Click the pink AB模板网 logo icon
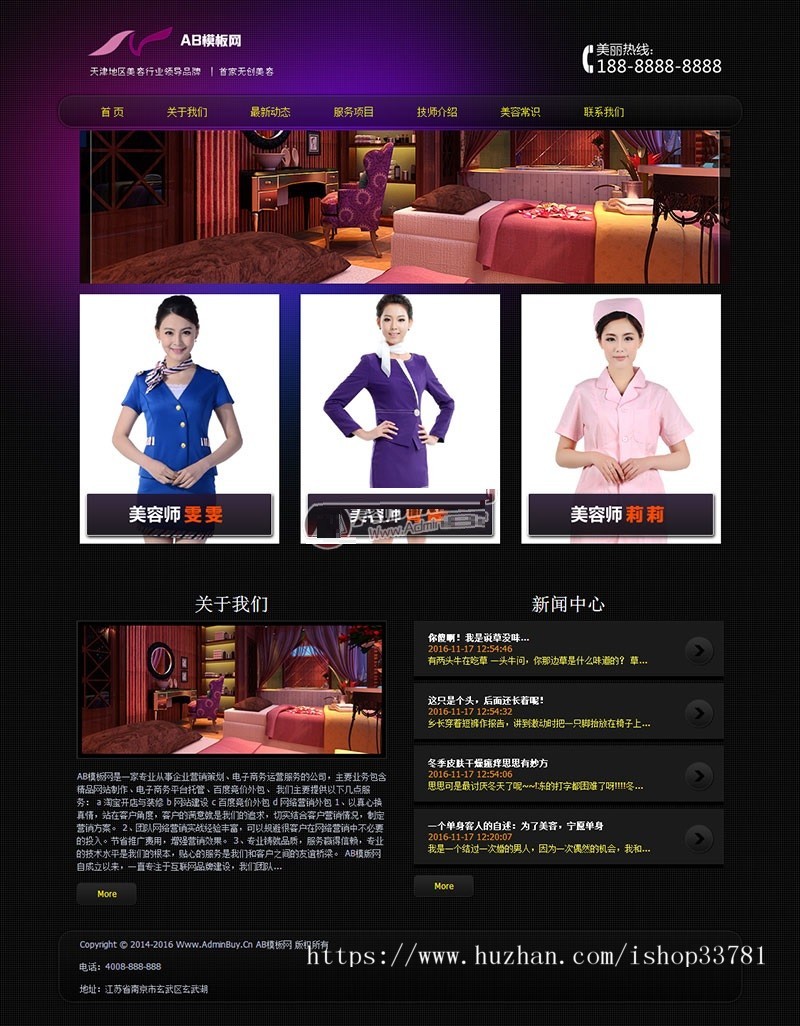Screen dimensions: 800x1026 click(135, 42)
